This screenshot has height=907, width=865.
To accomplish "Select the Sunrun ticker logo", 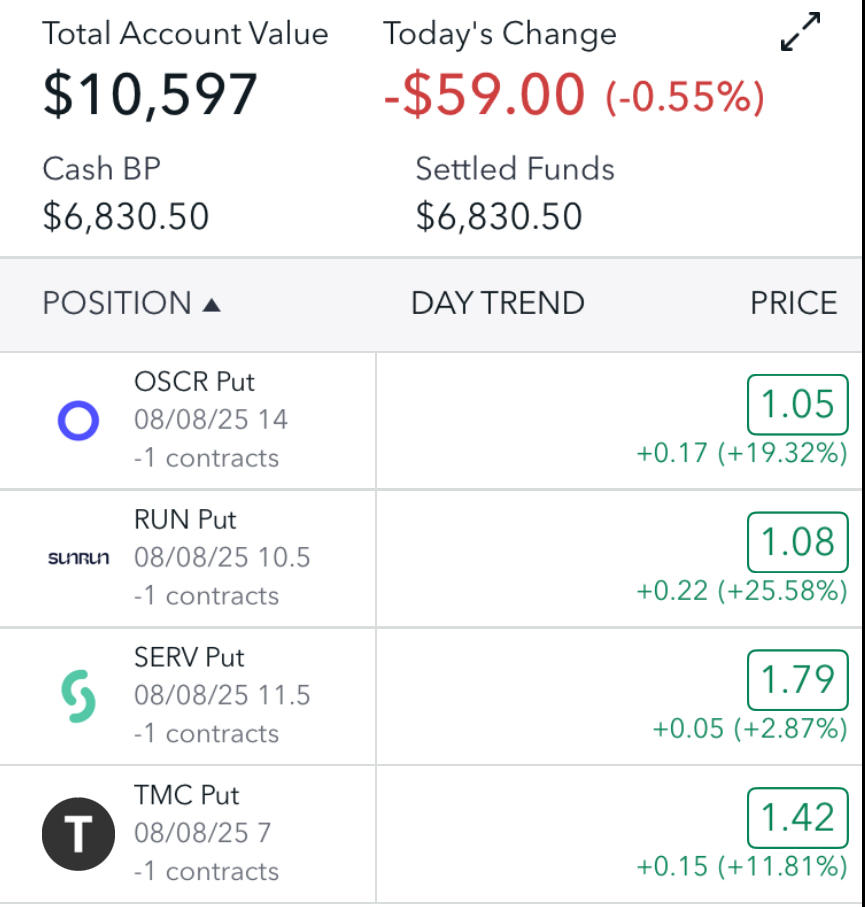I will (x=79, y=558).
